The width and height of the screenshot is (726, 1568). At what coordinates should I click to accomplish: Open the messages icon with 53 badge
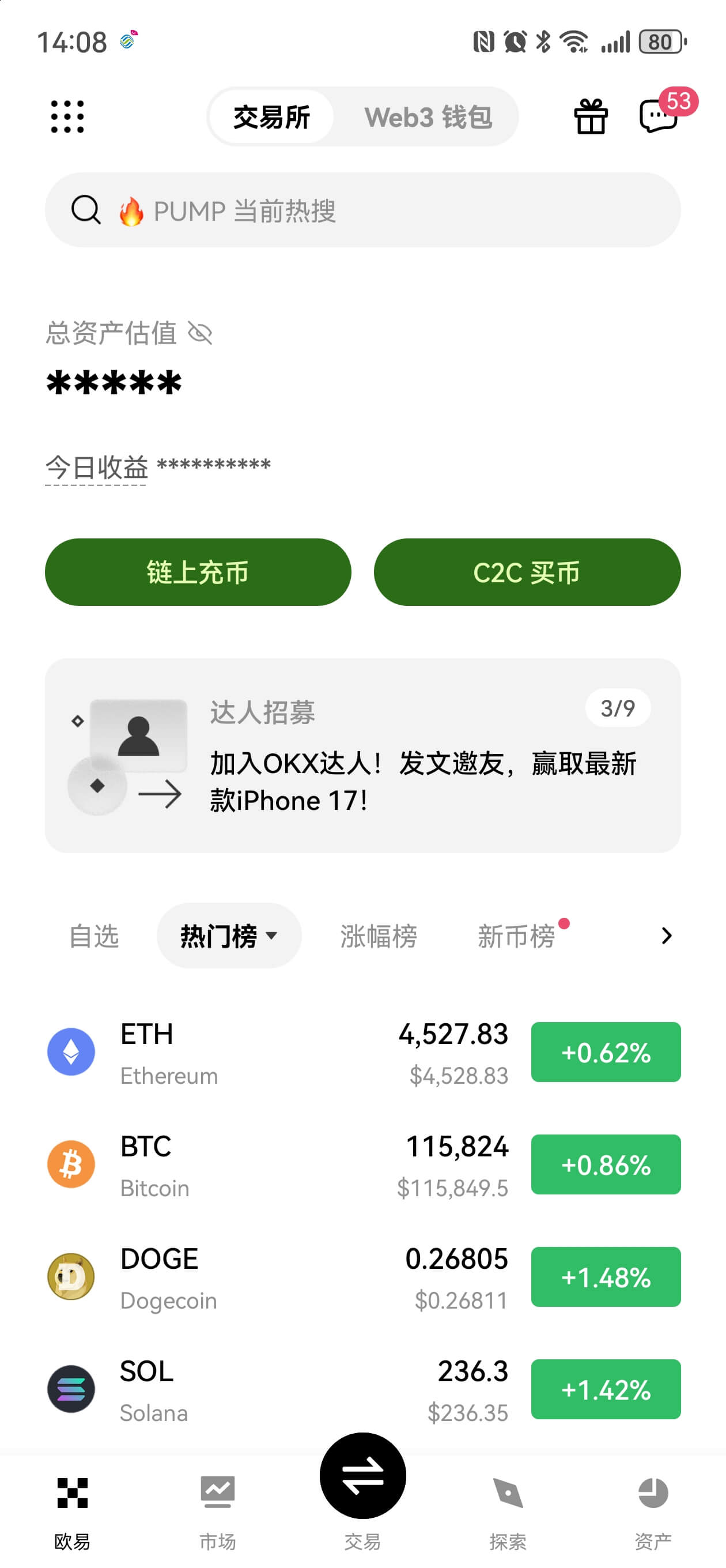click(659, 116)
